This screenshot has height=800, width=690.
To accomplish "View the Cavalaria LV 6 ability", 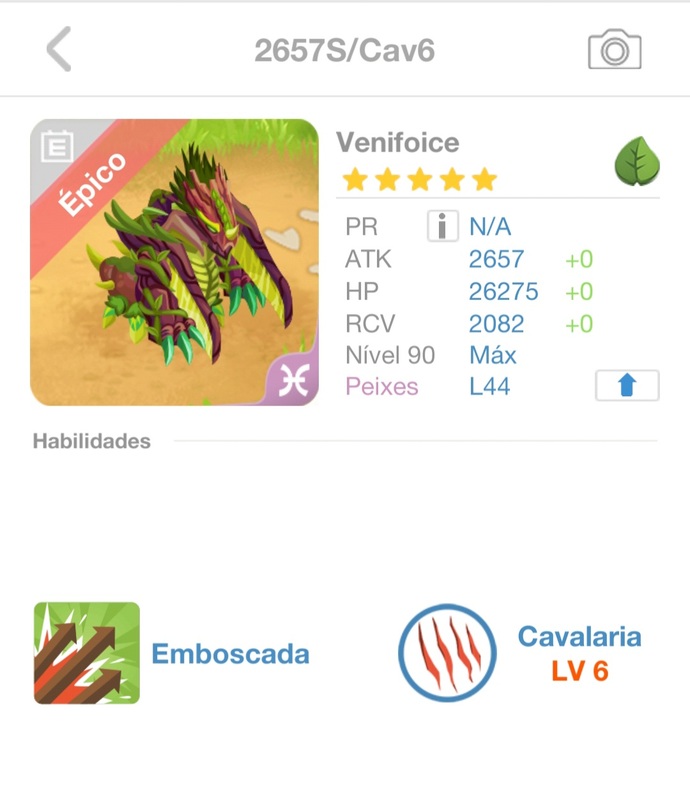I will pyautogui.click(x=447, y=653).
